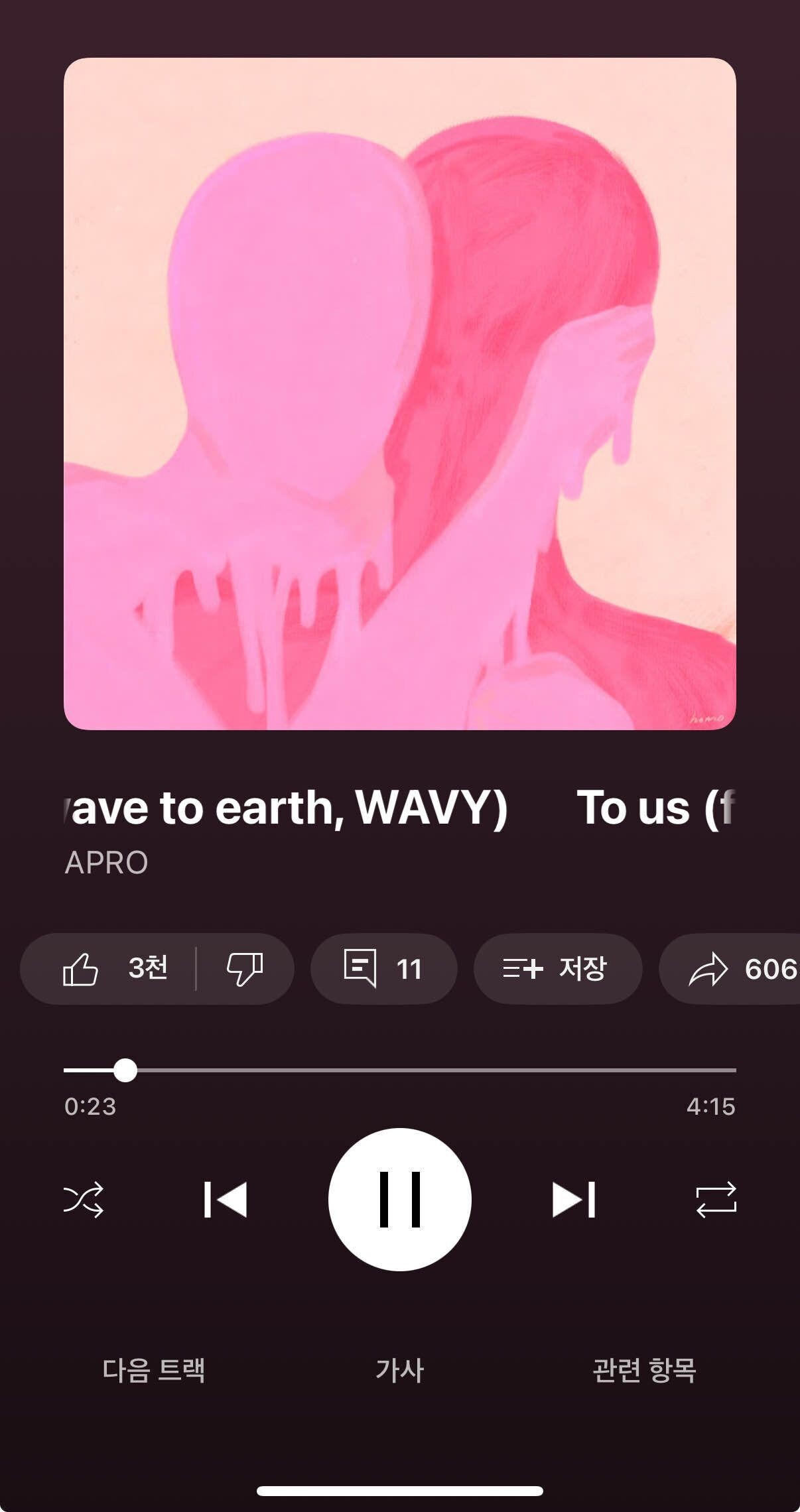Skip to the next track
This screenshot has height=1512, width=800.
coord(574,1200)
